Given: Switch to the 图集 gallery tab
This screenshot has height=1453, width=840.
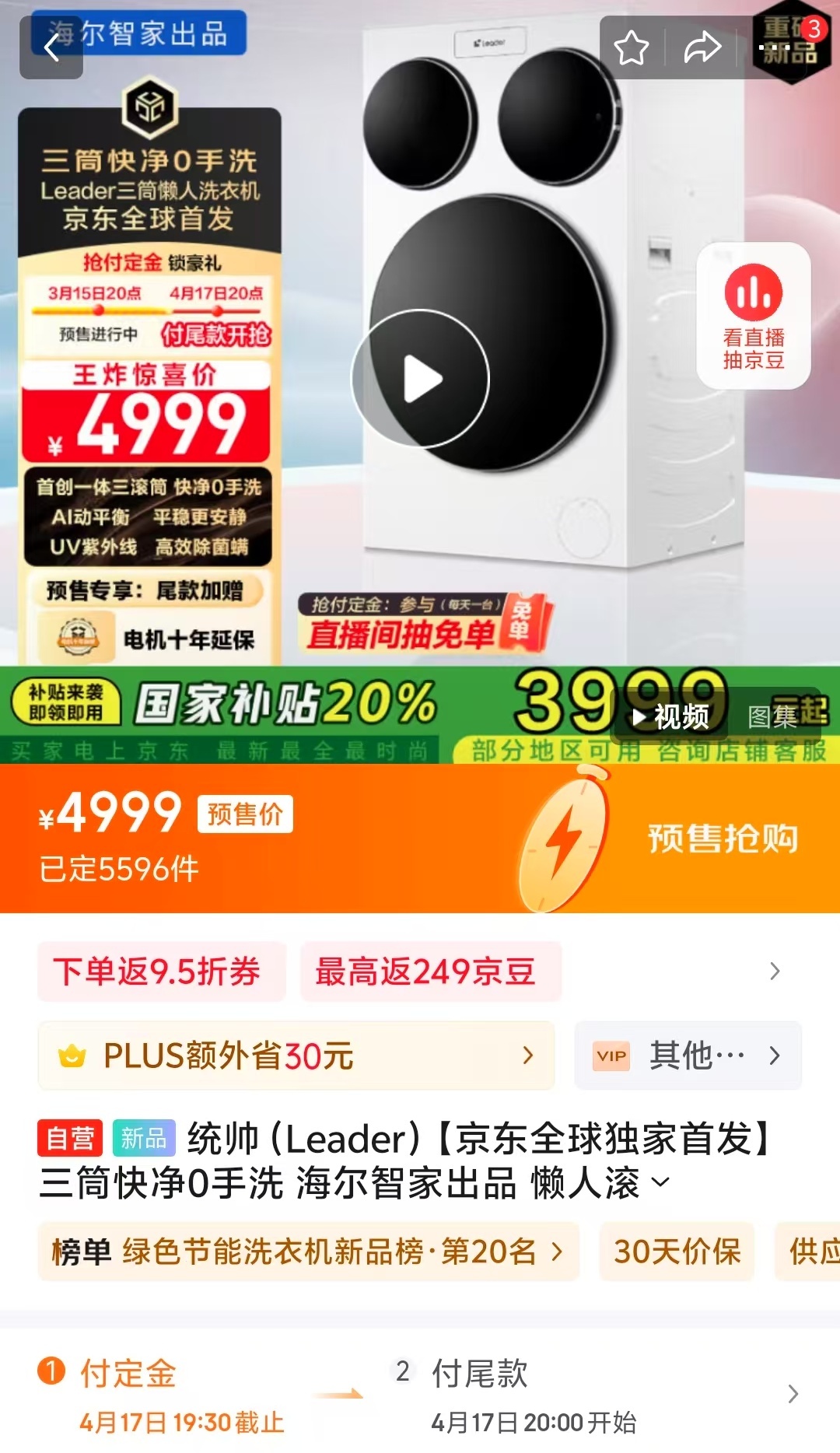Looking at the screenshot, I should [x=772, y=716].
